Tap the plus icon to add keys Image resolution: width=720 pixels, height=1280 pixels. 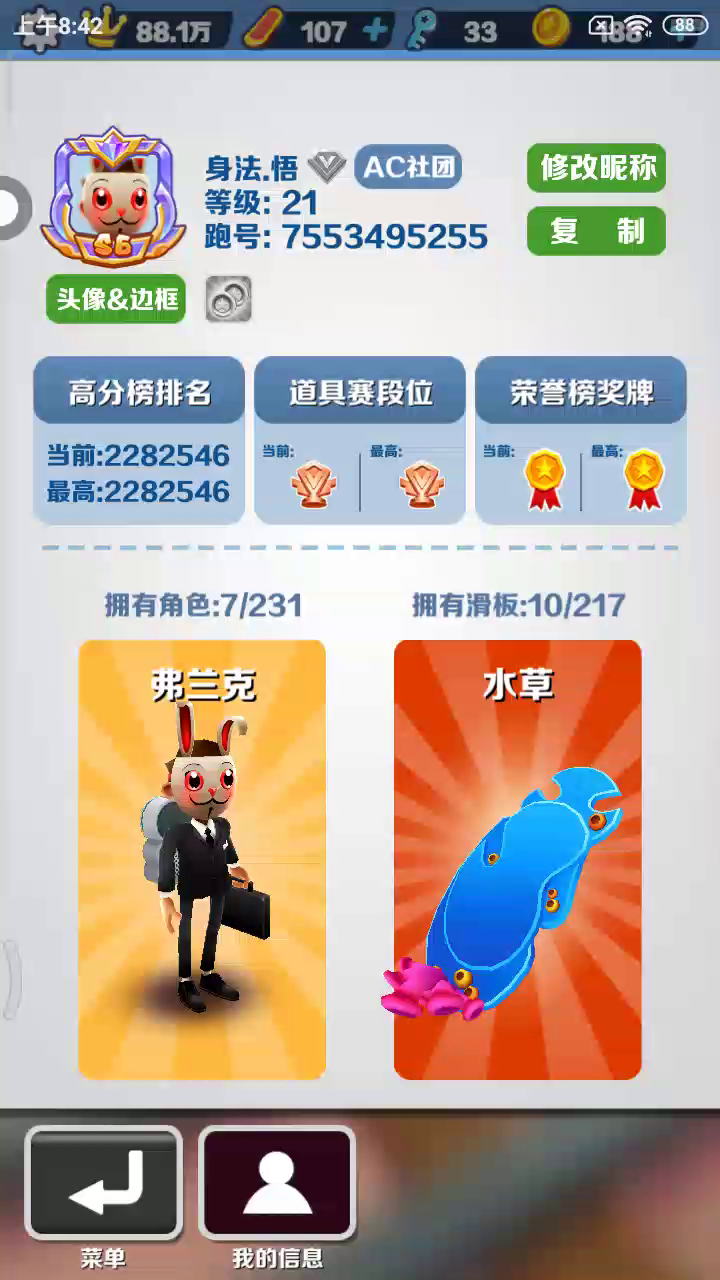(x=375, y=30)
